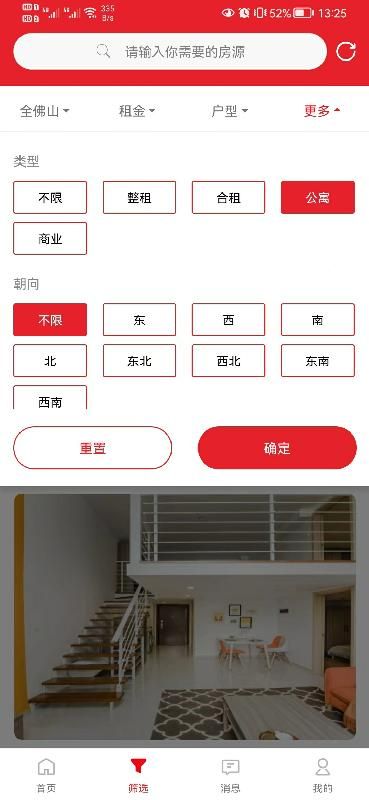Image resolution: width=369 pixels, height=800 pixels.
Task: Tap 重置 to reset filters
Action: coord(92,448)
